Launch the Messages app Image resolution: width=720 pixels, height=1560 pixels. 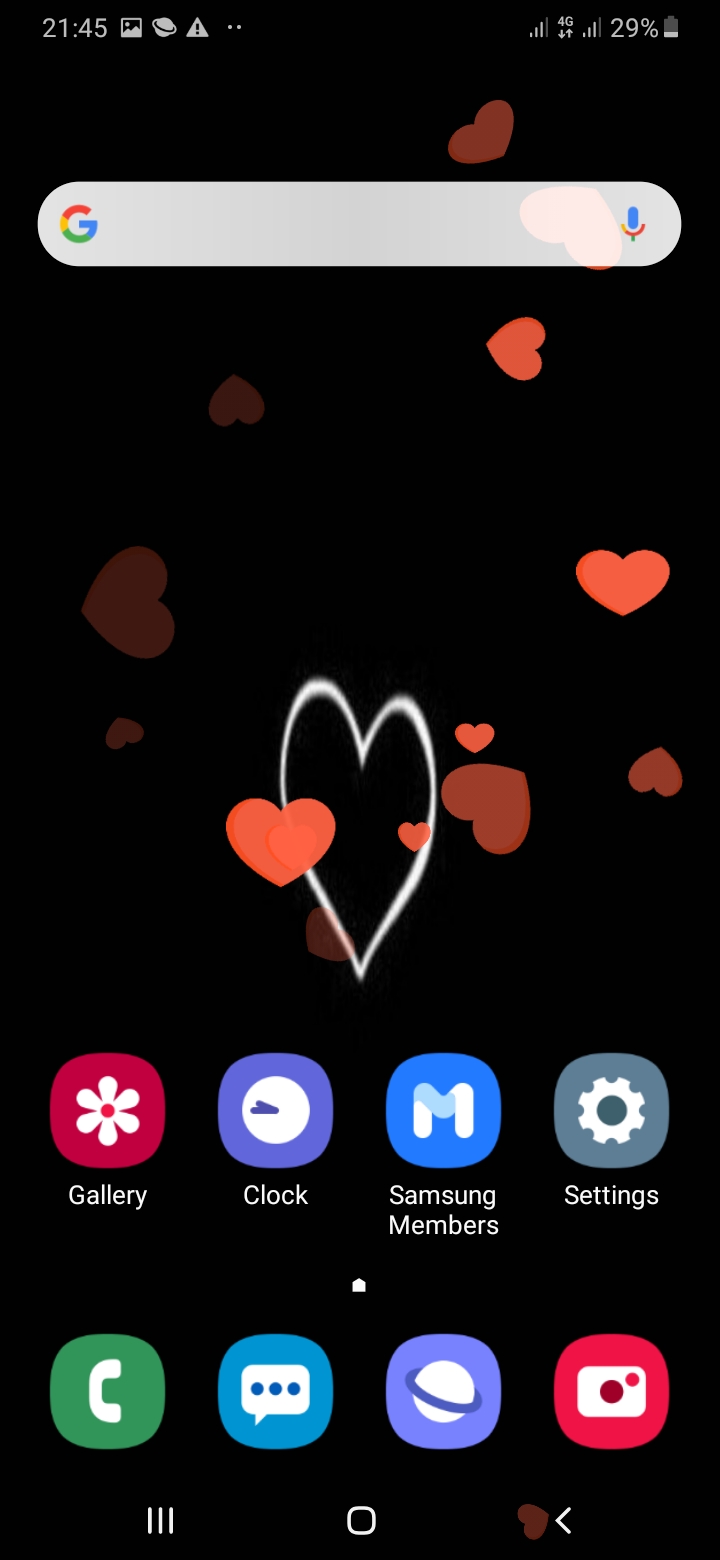pos(275,1391)
